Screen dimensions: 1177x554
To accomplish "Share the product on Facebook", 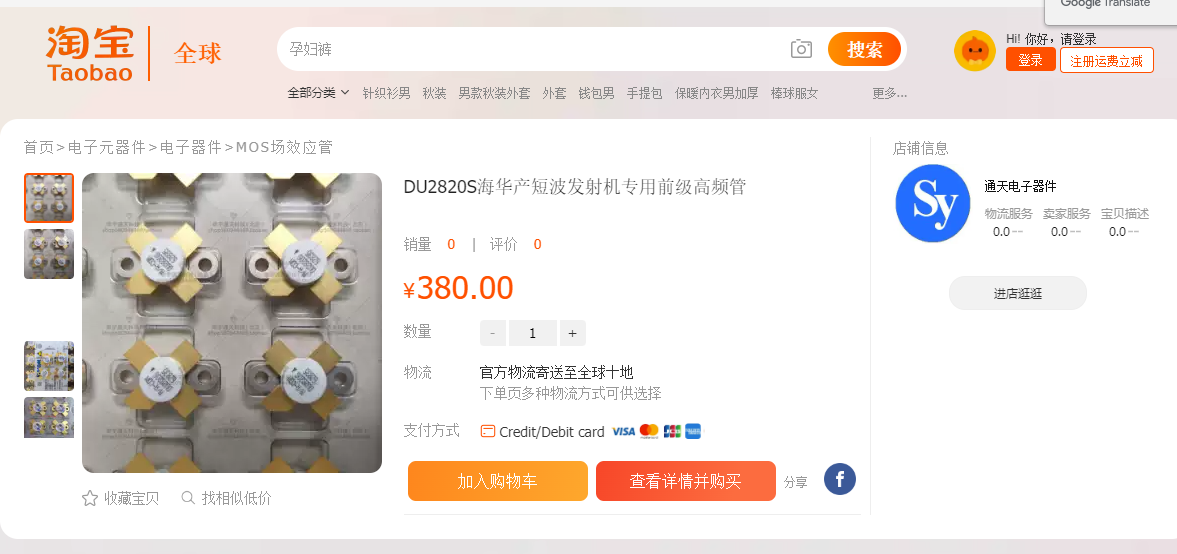I will point(839,479).
